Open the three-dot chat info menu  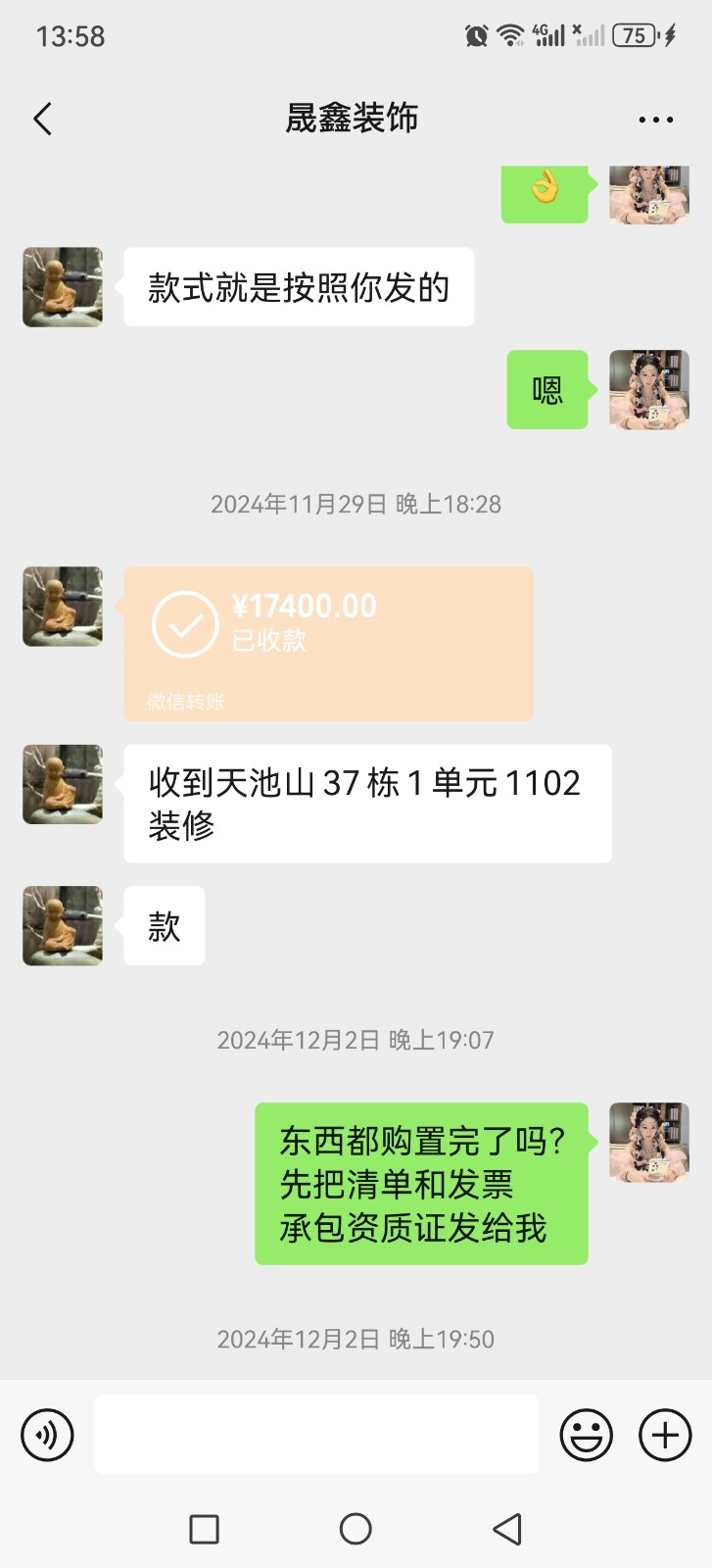click(655, 120)
